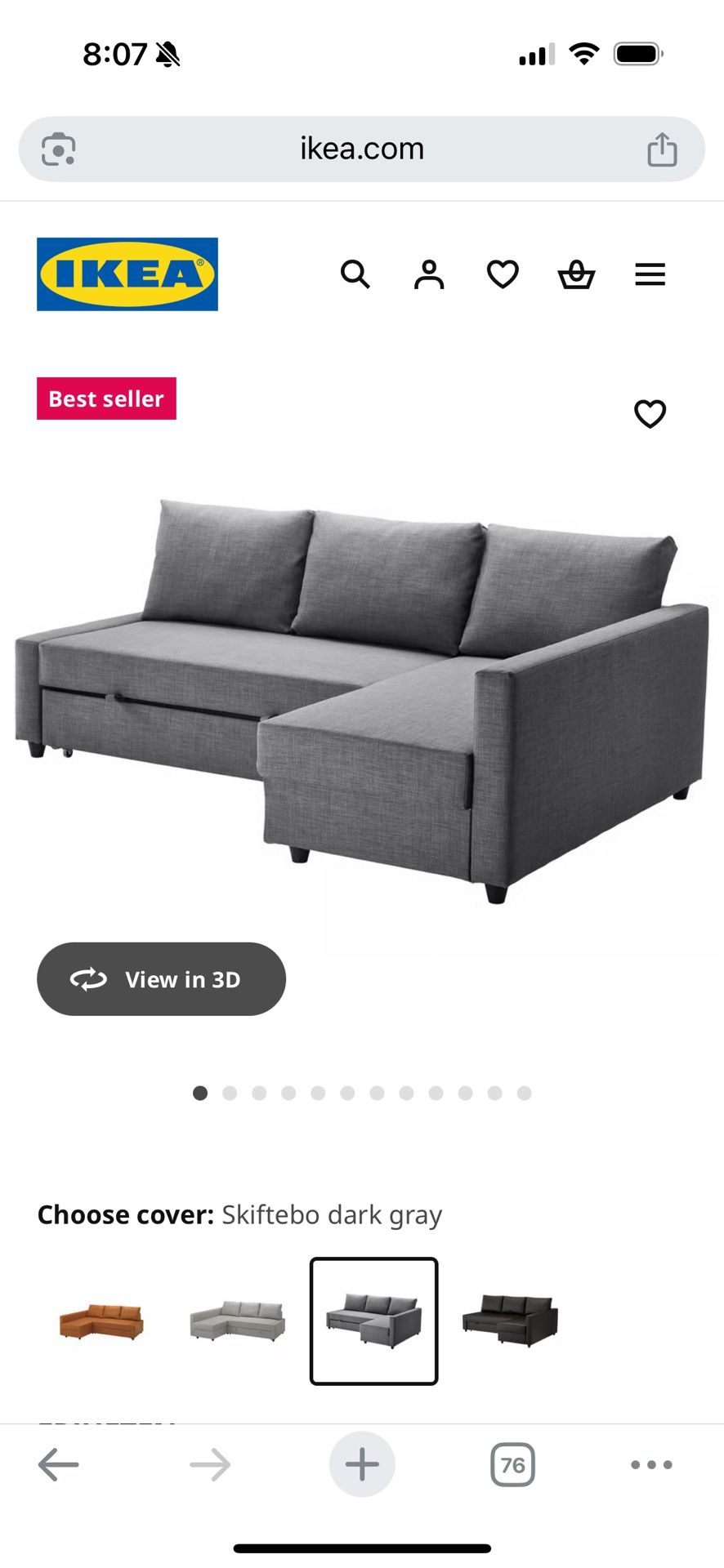Save this sofa to favorites

[650, 414]
